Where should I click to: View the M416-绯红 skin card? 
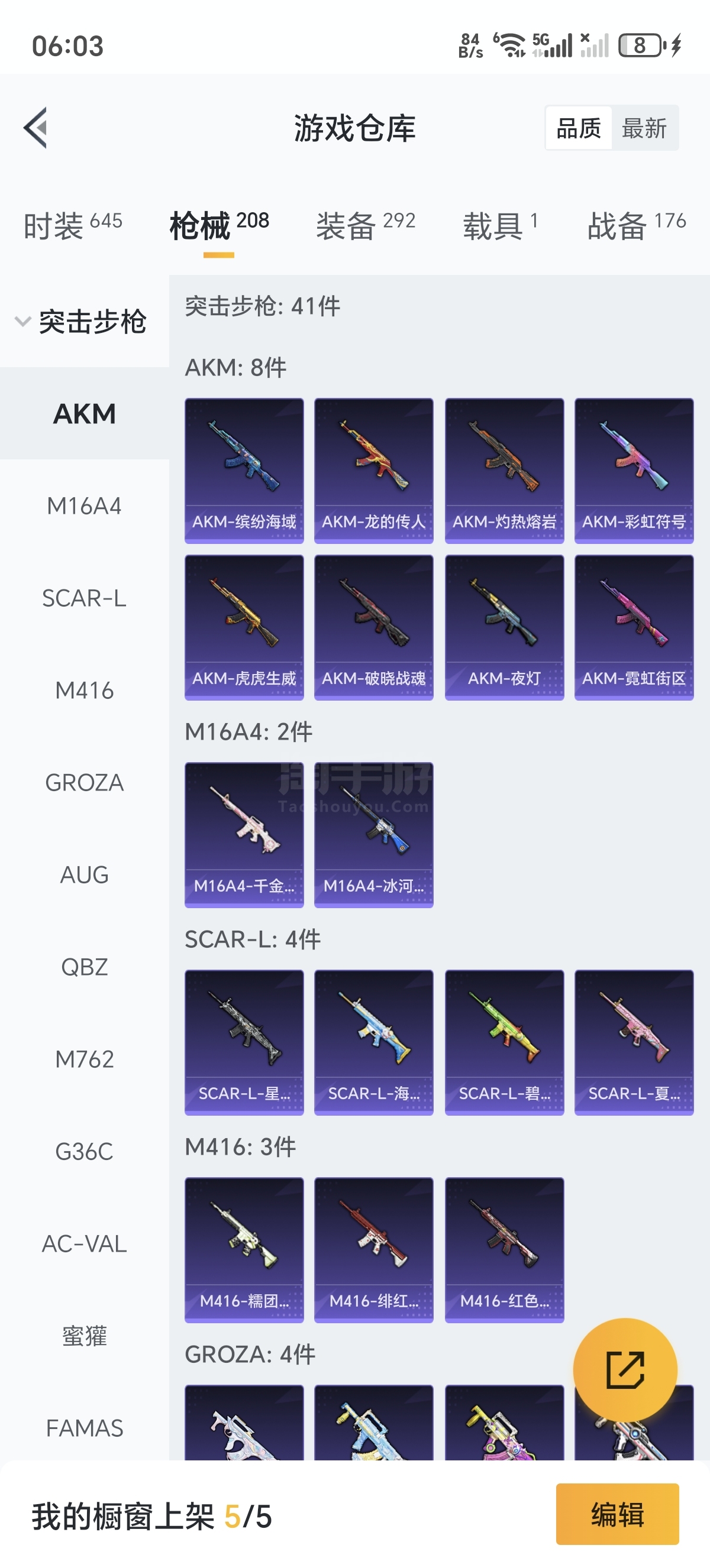coord(373,1250)
